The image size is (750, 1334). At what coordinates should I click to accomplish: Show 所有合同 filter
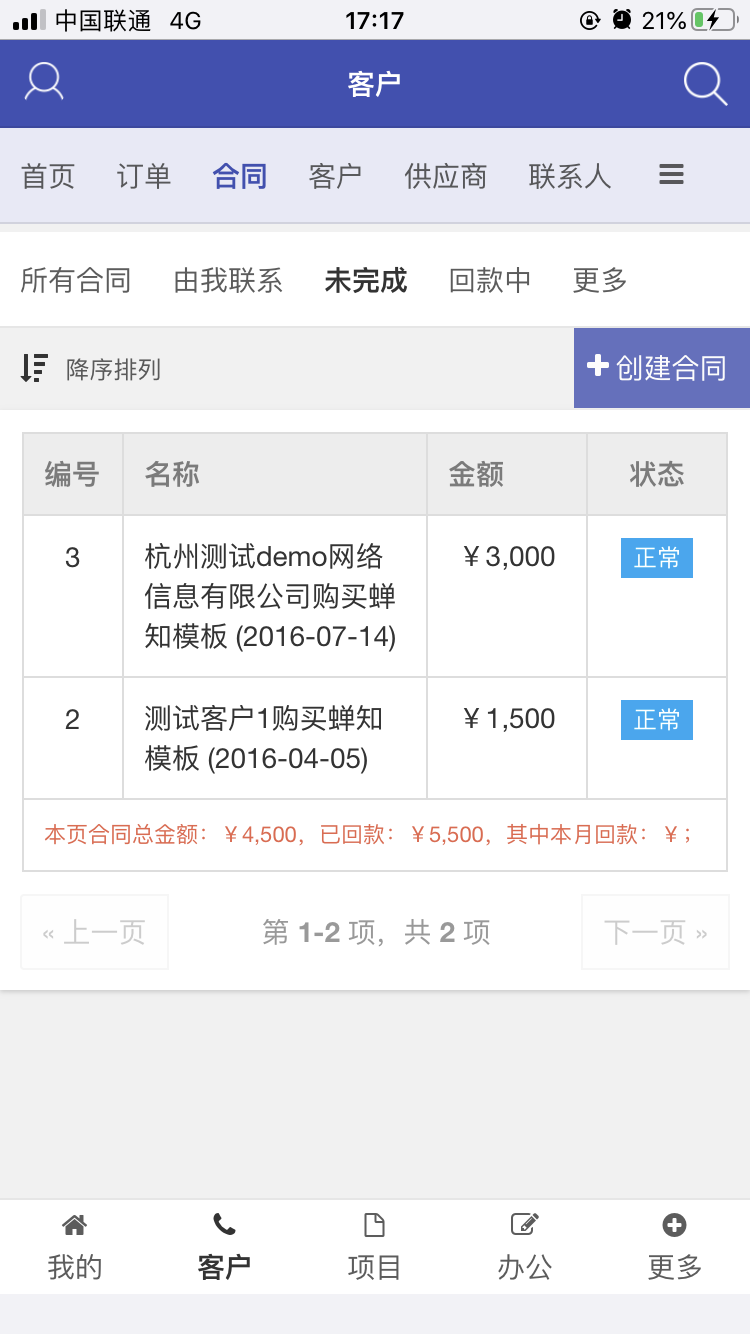(x=76, y=280)
